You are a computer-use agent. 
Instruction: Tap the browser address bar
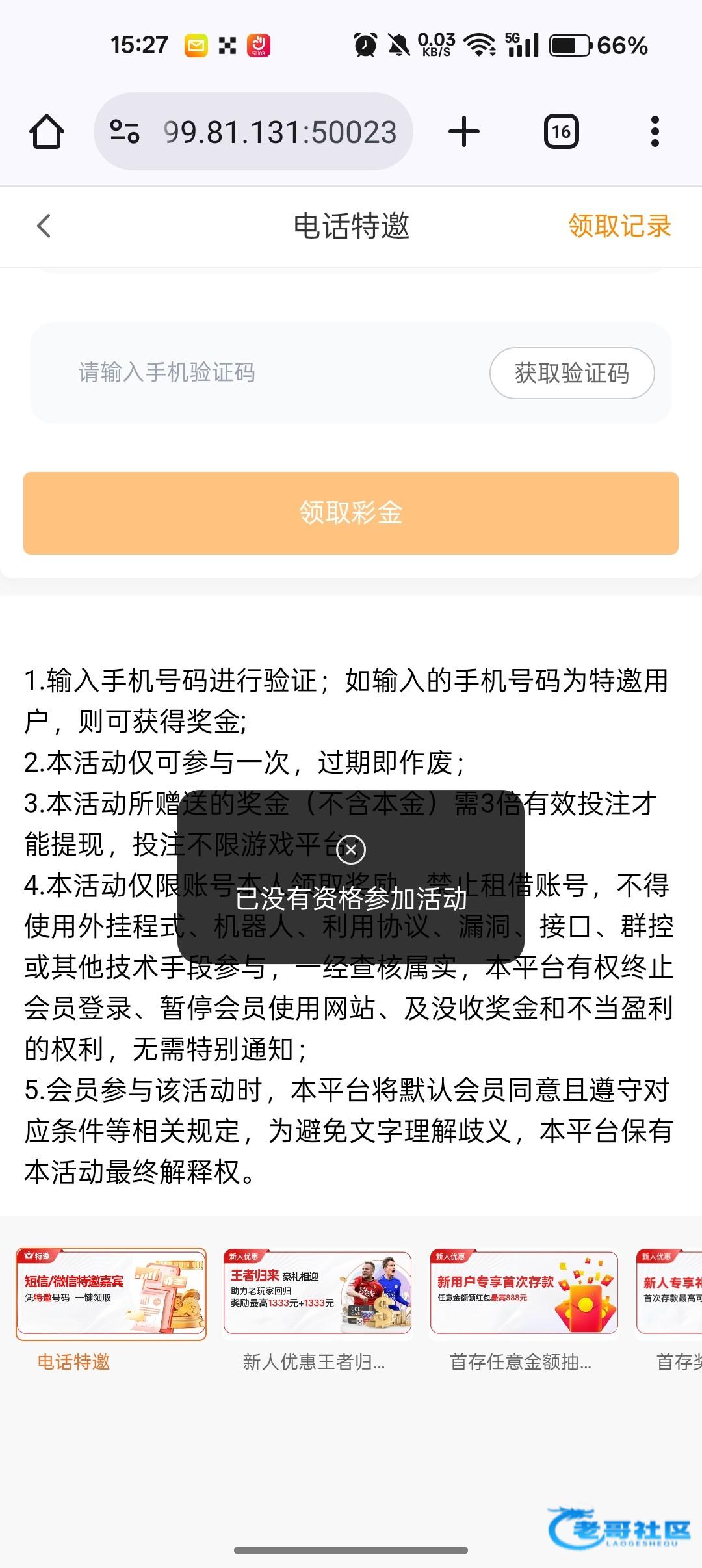(x=253, y=131)
